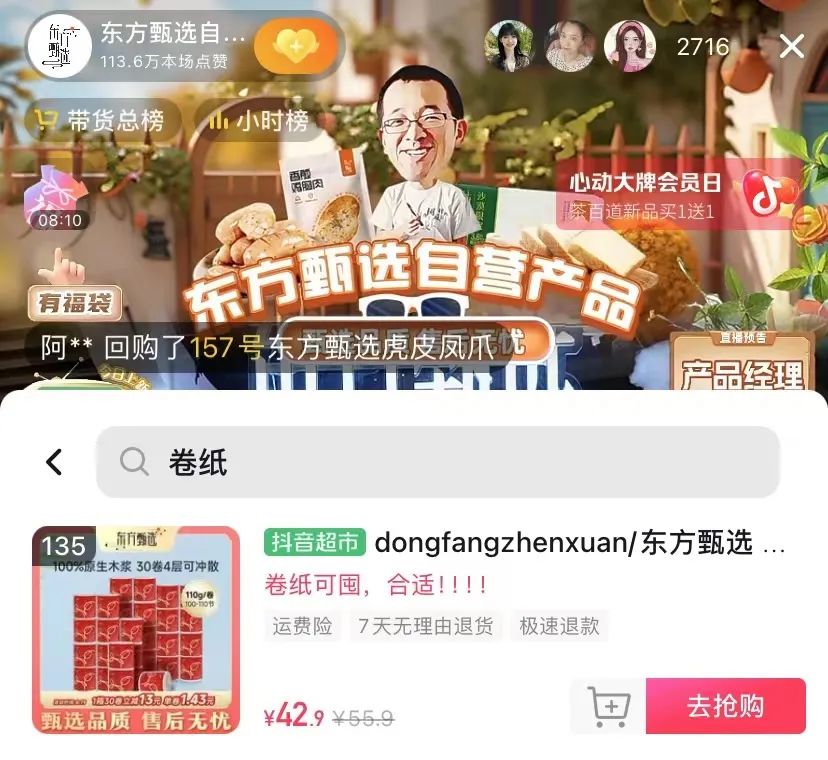Tap 去抢购 to buy the 卷纸
828x760 pixels.
tap(725, 706)
